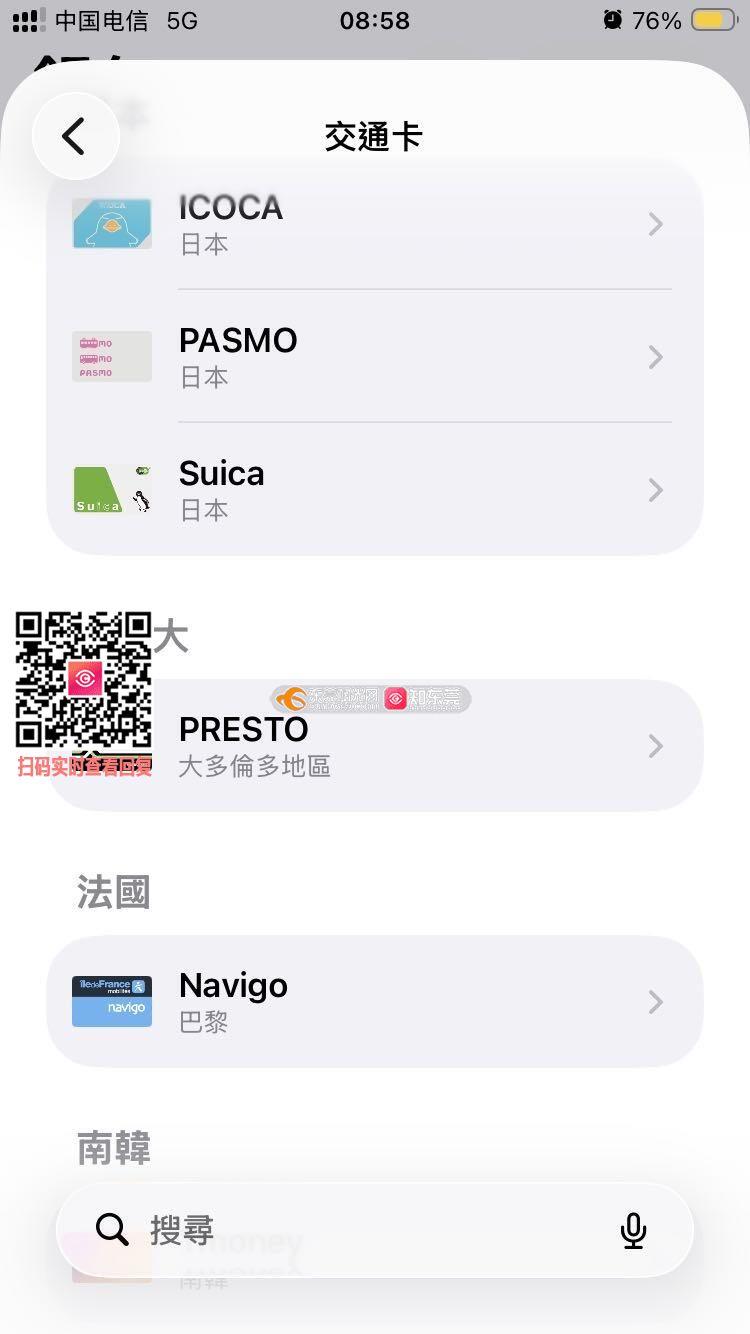Go back from the 交通卡 screen
This screenshot has height=1334, width=750.
[x=75, y=137]
